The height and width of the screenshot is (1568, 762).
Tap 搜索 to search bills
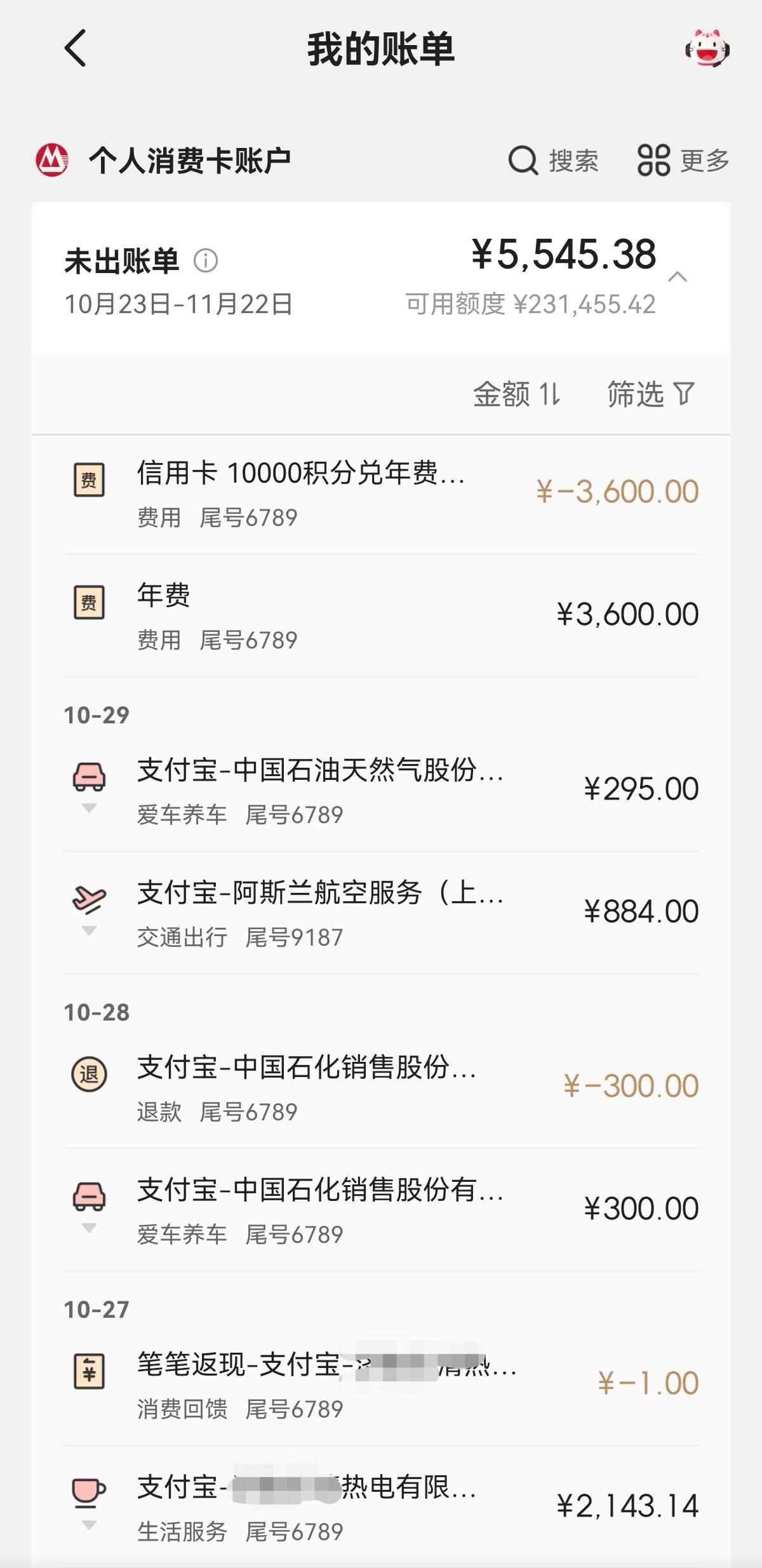(x=553, y=160)
